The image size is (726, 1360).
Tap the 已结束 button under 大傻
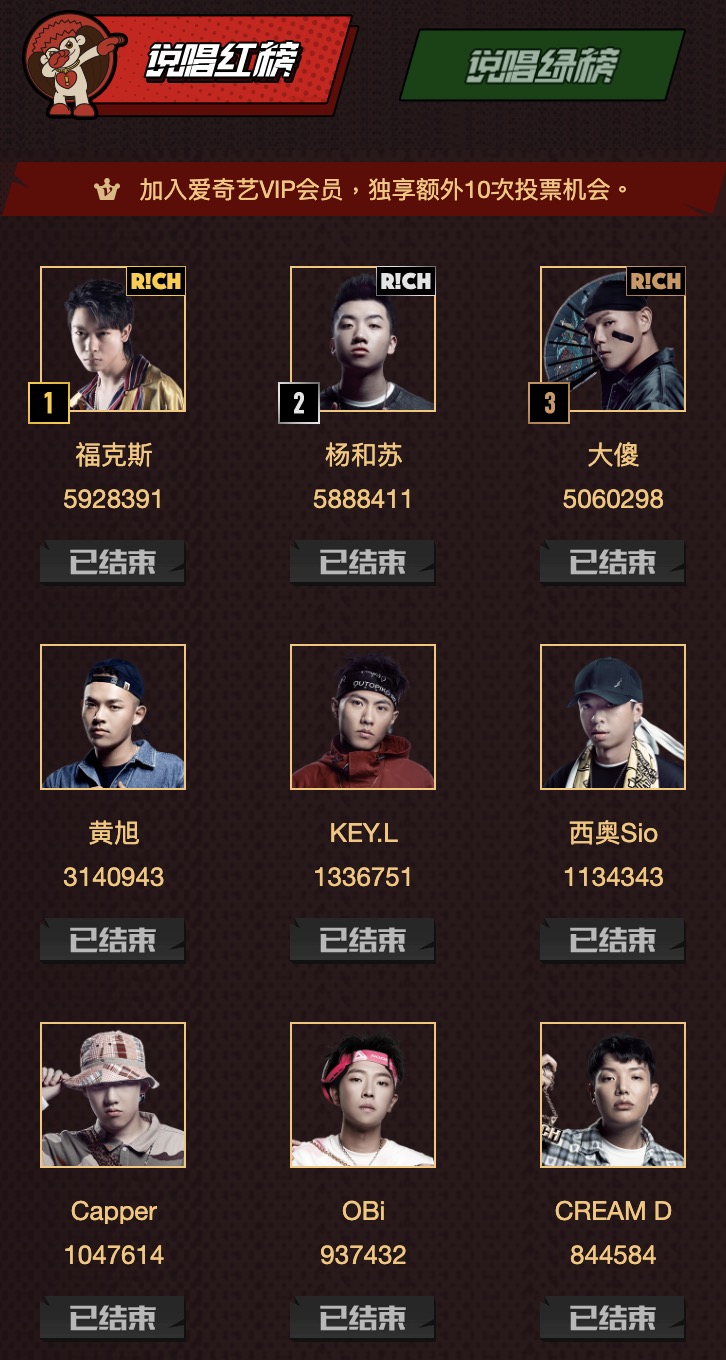[613, 562]
